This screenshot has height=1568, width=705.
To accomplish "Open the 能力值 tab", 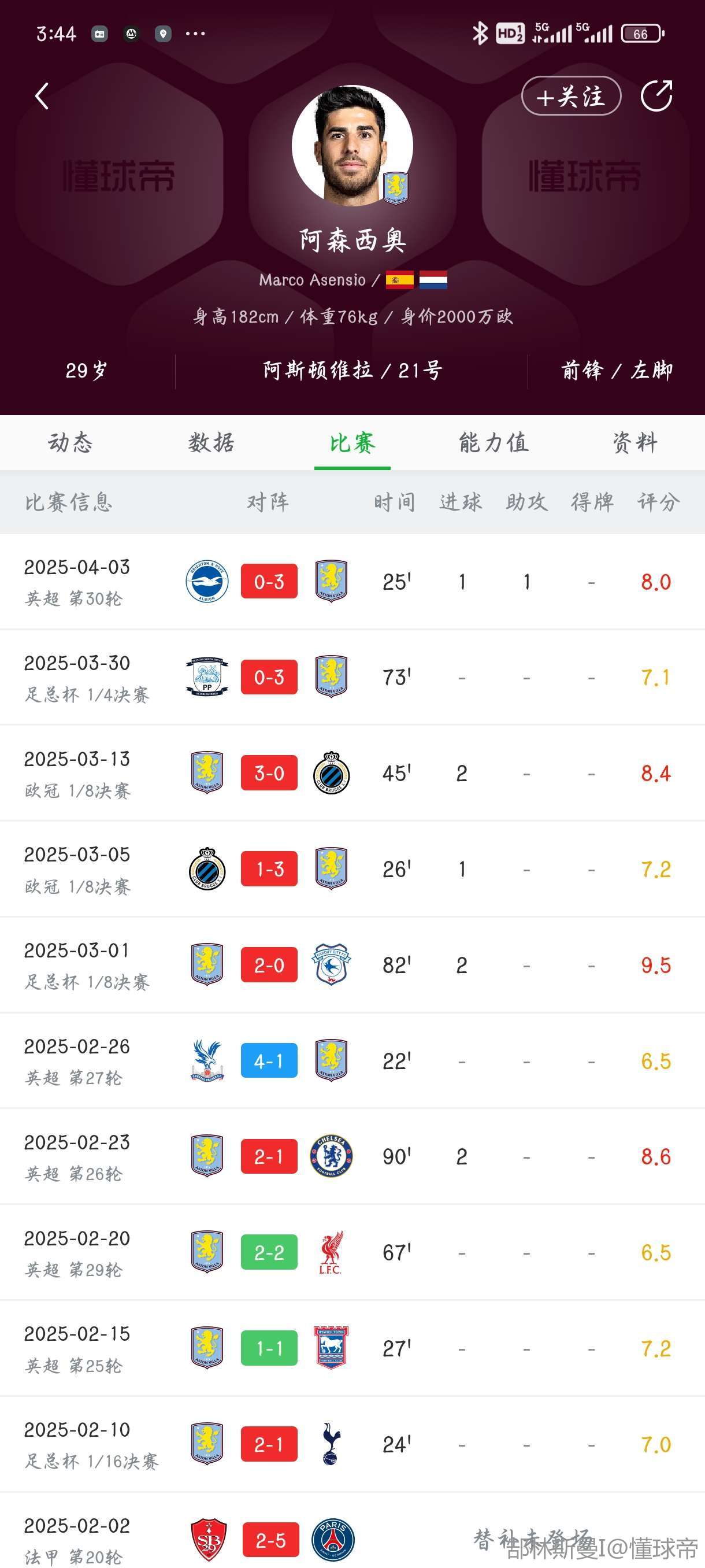I will tap(493, 442).
